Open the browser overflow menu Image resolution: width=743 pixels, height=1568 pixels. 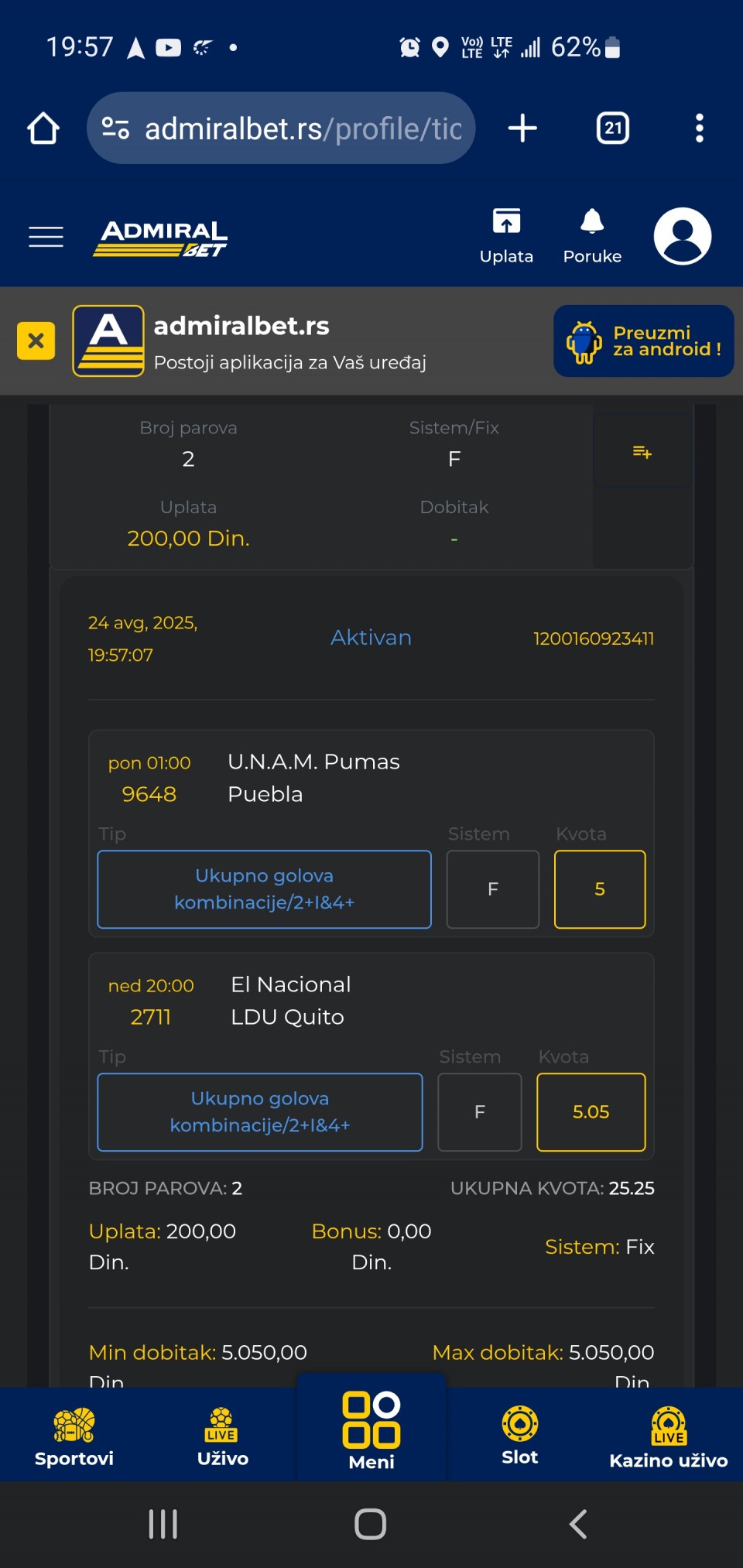pyautogui.click(x=700, y=128)
